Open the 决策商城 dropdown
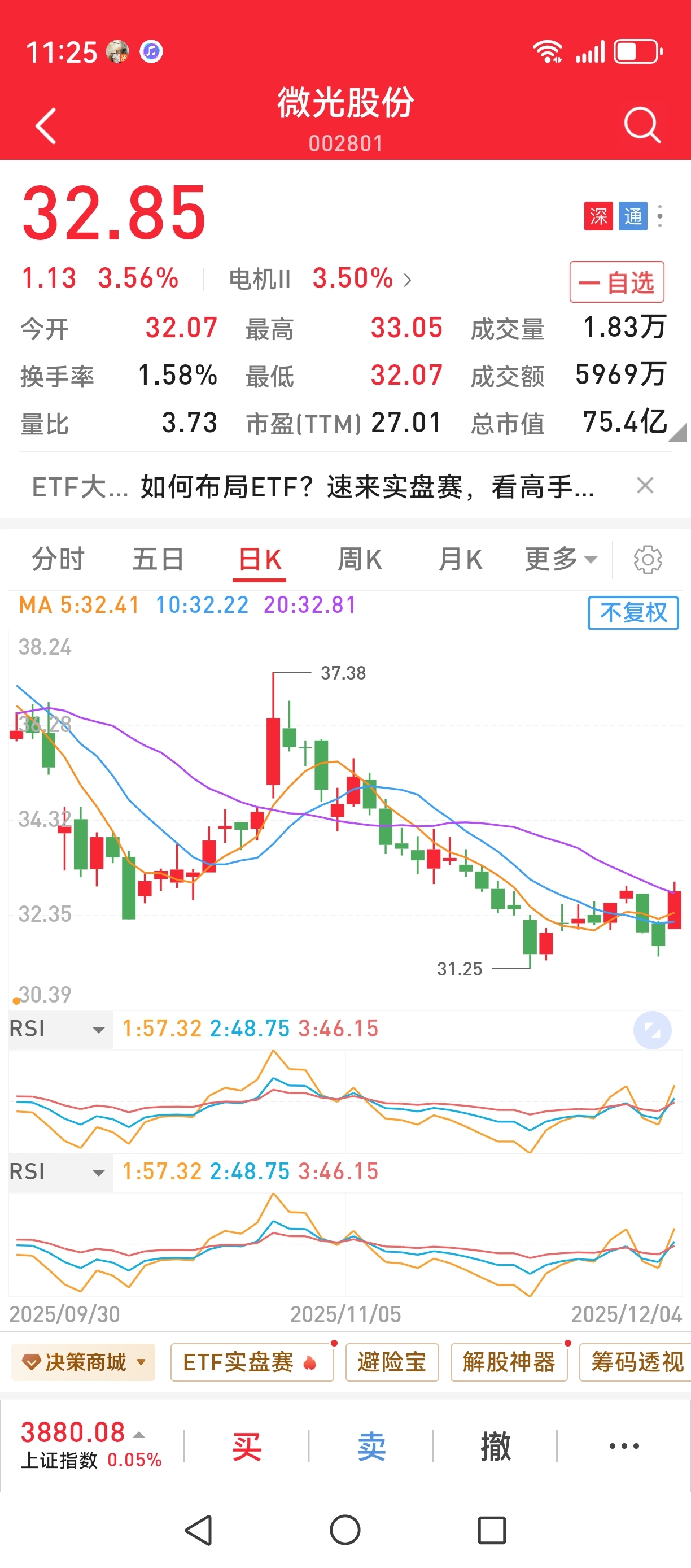The width and height of the screenshot is (691, 1568). [x=84, y=1362]
